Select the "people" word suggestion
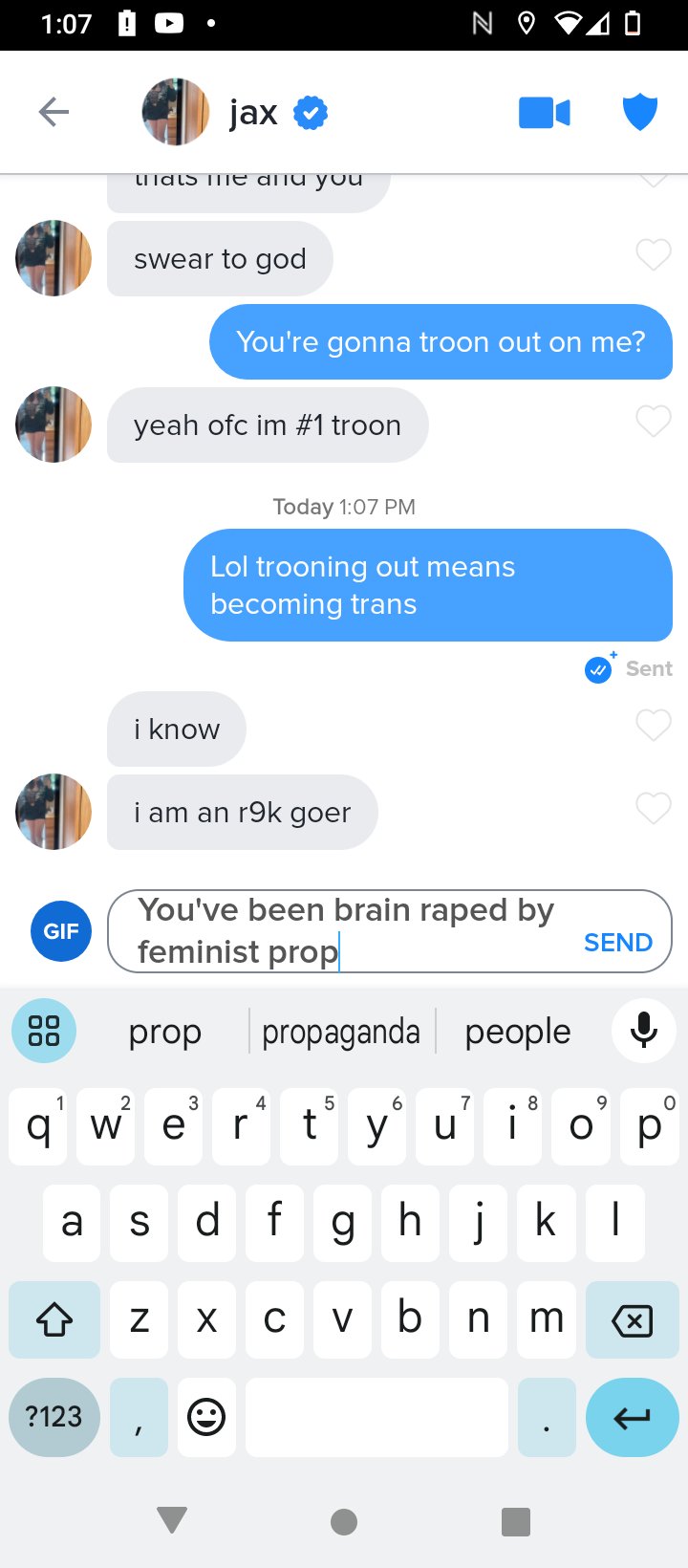This screenshot has width=688, height=1568. tap(517, 1032)
